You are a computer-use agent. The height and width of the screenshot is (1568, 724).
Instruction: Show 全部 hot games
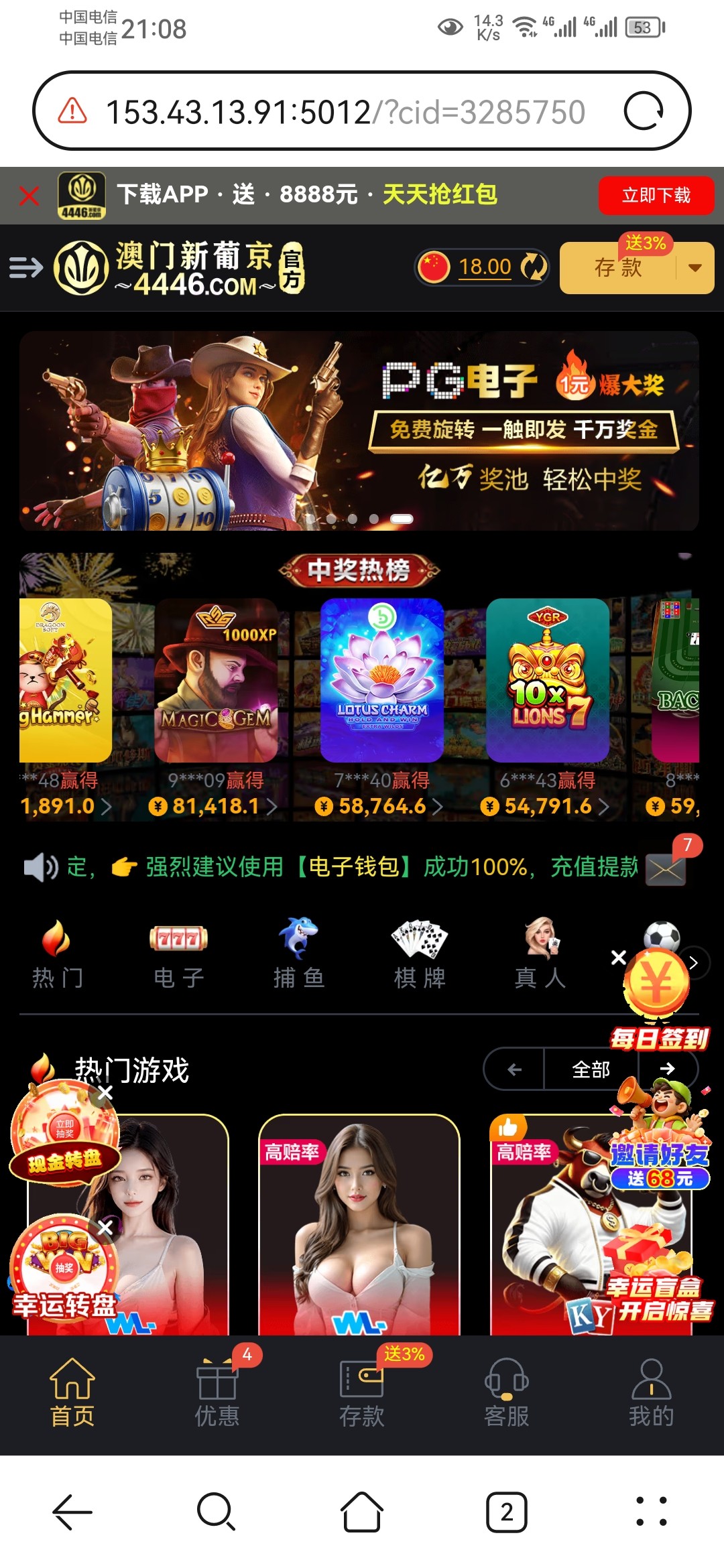tap(591, 1069)
